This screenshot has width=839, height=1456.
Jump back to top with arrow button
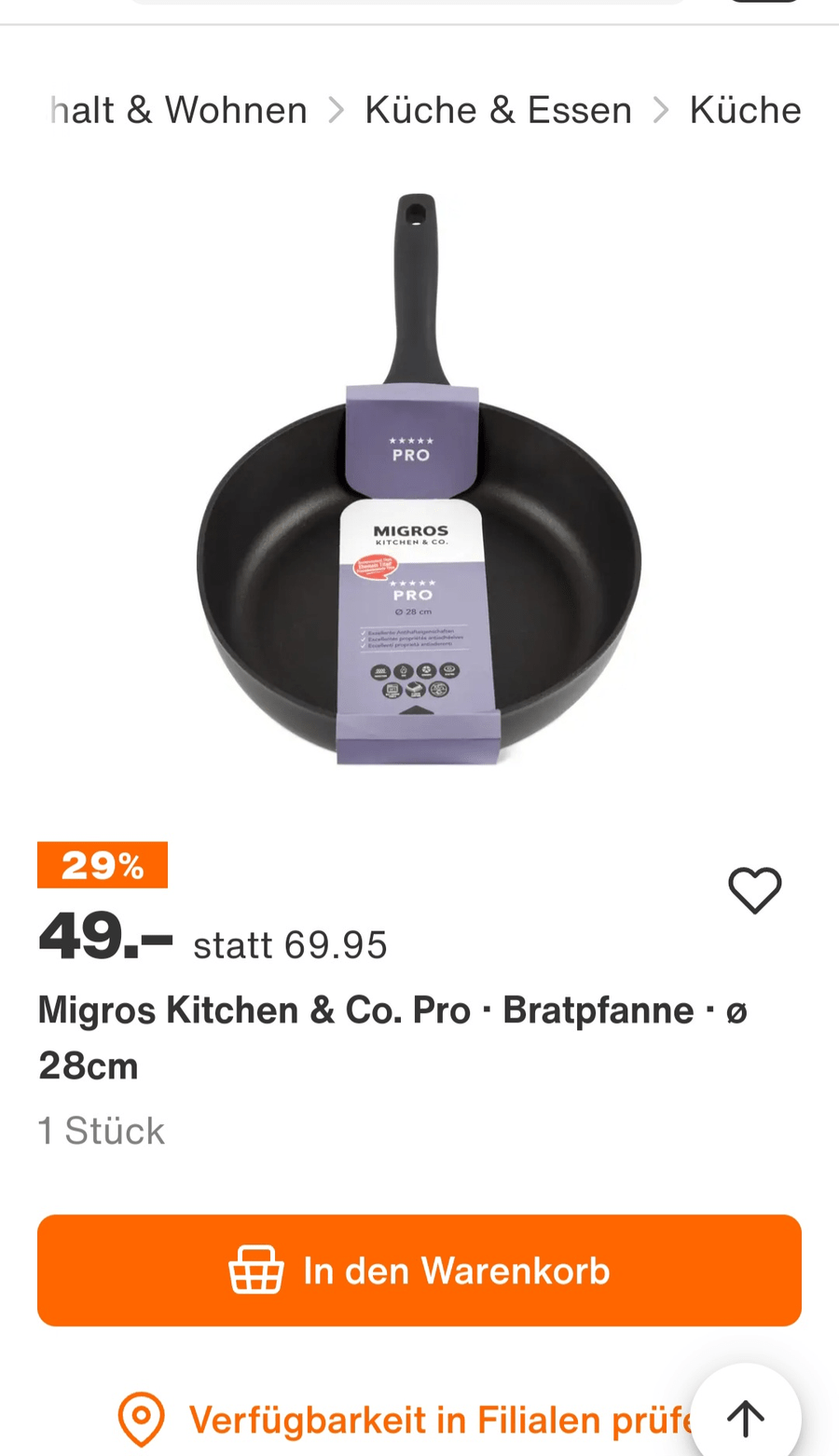[x=746, y=1419]
